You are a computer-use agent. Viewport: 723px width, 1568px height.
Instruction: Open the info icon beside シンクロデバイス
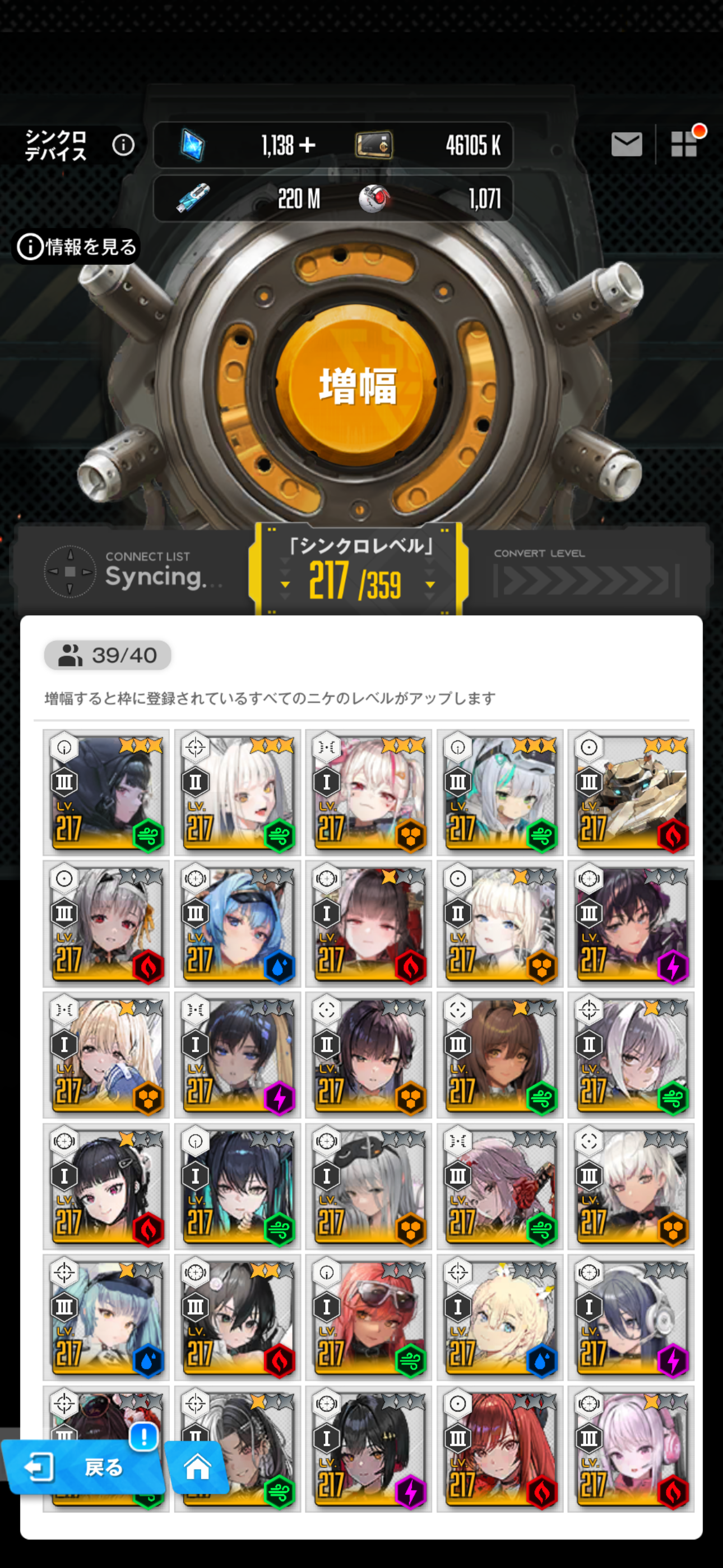click(123, 145)
